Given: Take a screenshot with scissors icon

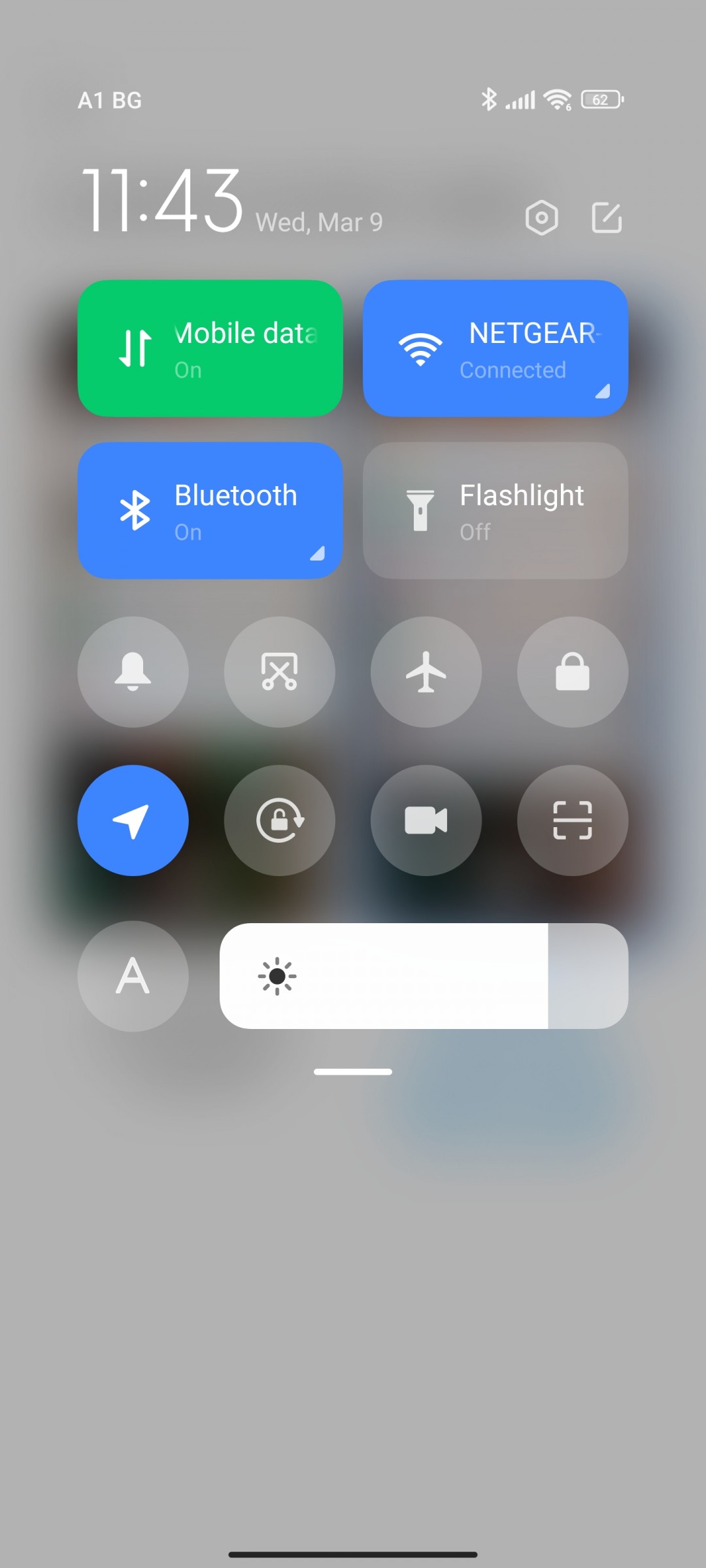Looking at the screenshot, I should point(280,672).
